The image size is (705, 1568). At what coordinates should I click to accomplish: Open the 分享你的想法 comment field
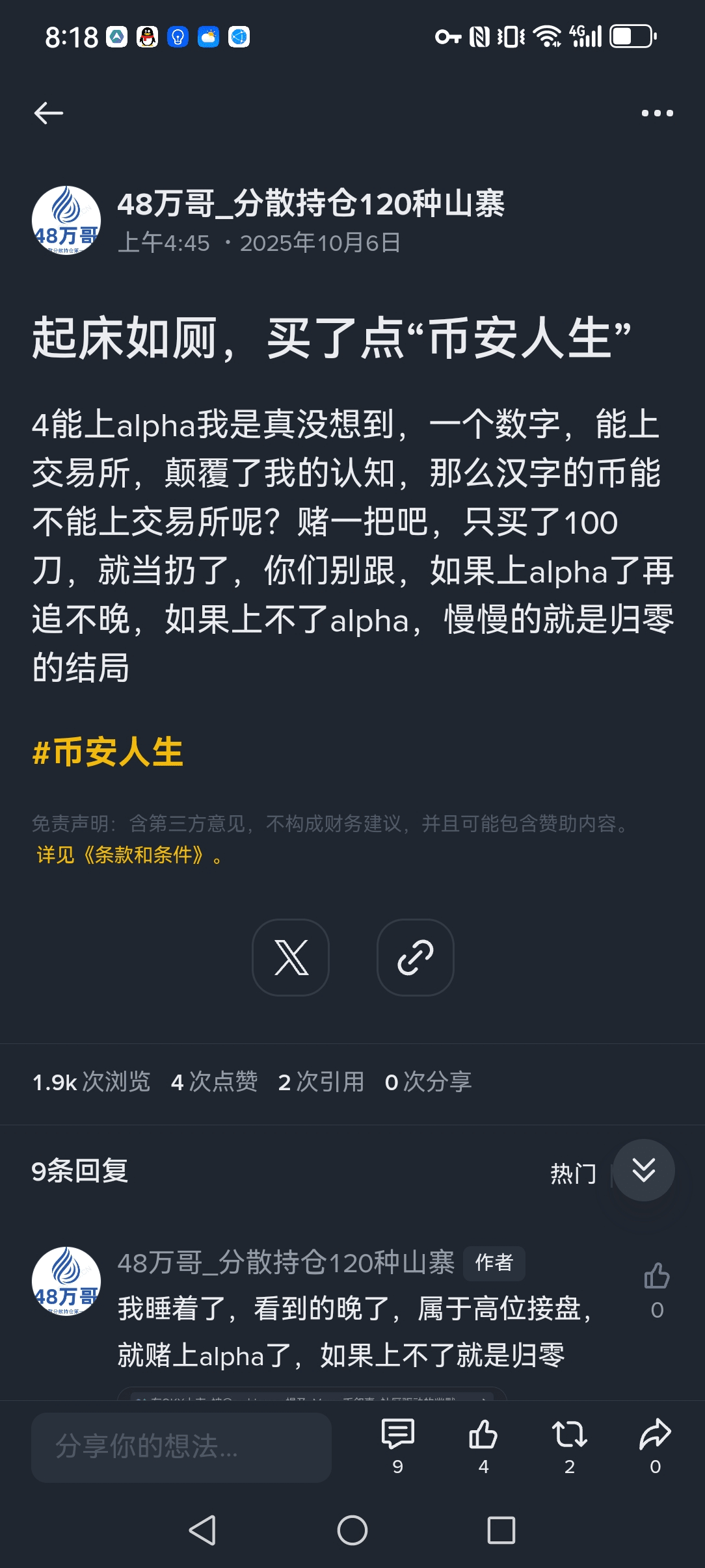point(181,1446)
